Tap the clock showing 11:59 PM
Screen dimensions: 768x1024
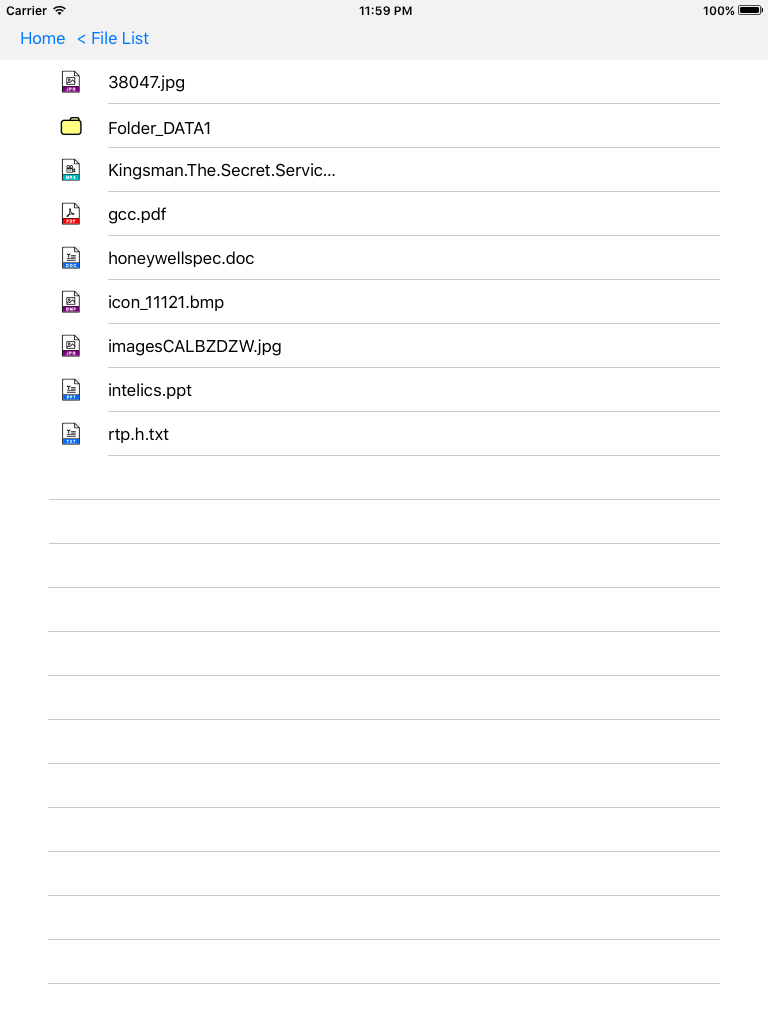pos(384,11)
